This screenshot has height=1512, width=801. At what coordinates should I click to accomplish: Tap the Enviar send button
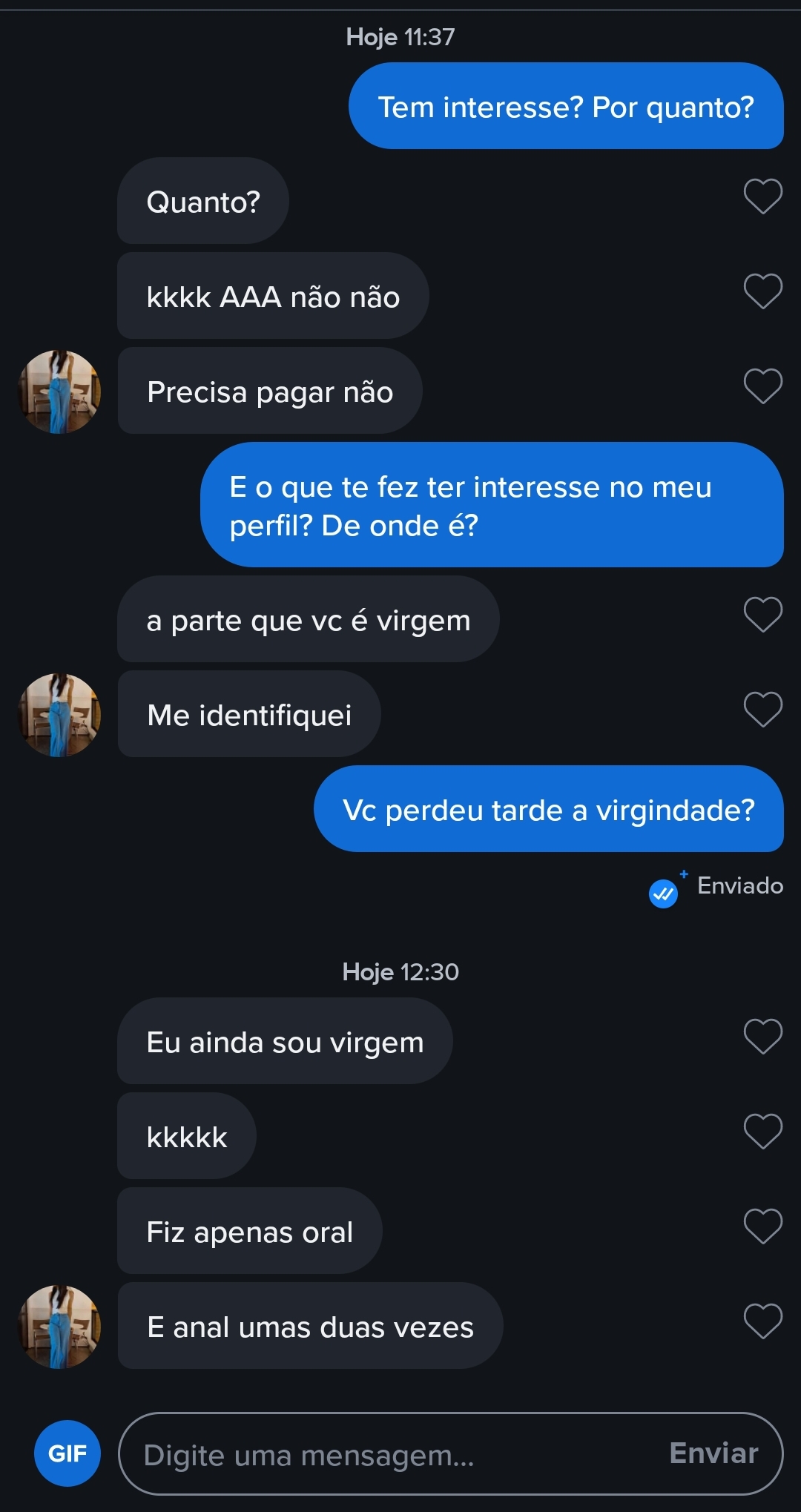click(713, 1453)
